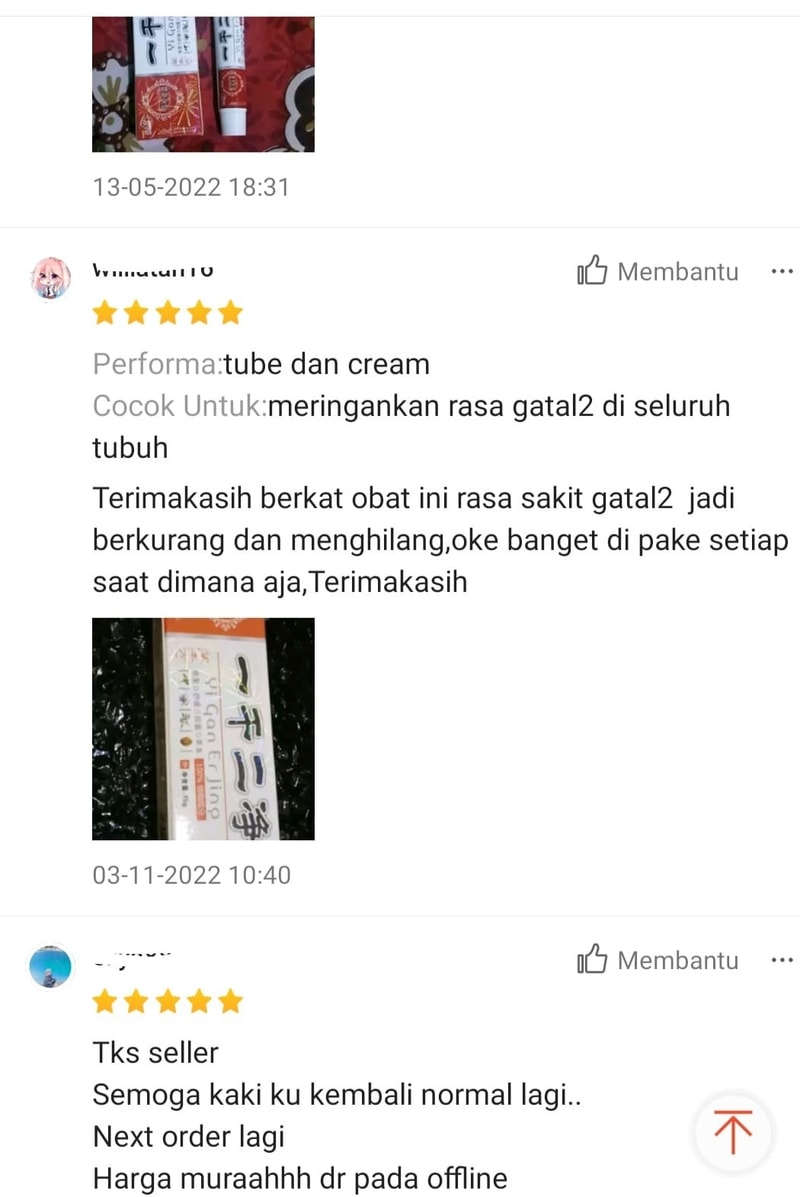Jump back to top with the arrow button
The height and width of the screenshot is (1197, 800).
click(x=733, y=1133)
